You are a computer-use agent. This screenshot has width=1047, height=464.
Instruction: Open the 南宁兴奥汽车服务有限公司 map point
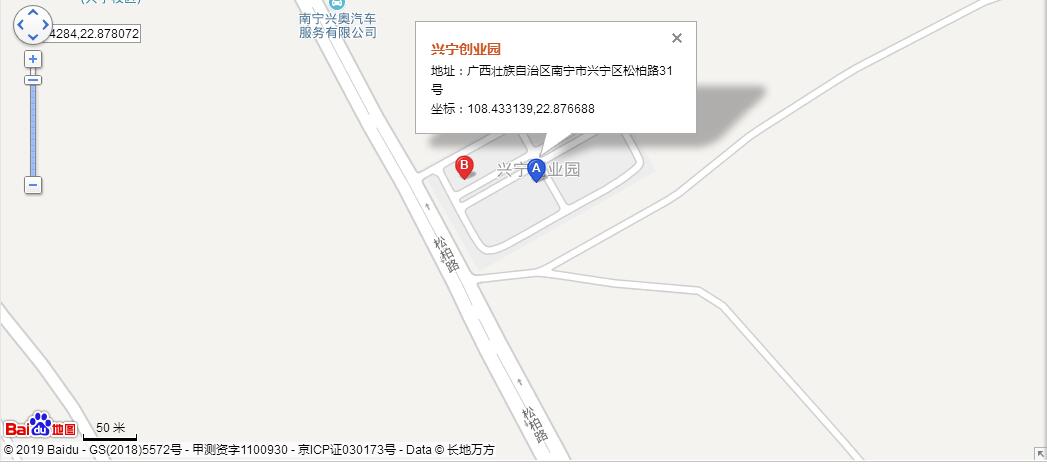pos(338,5)
